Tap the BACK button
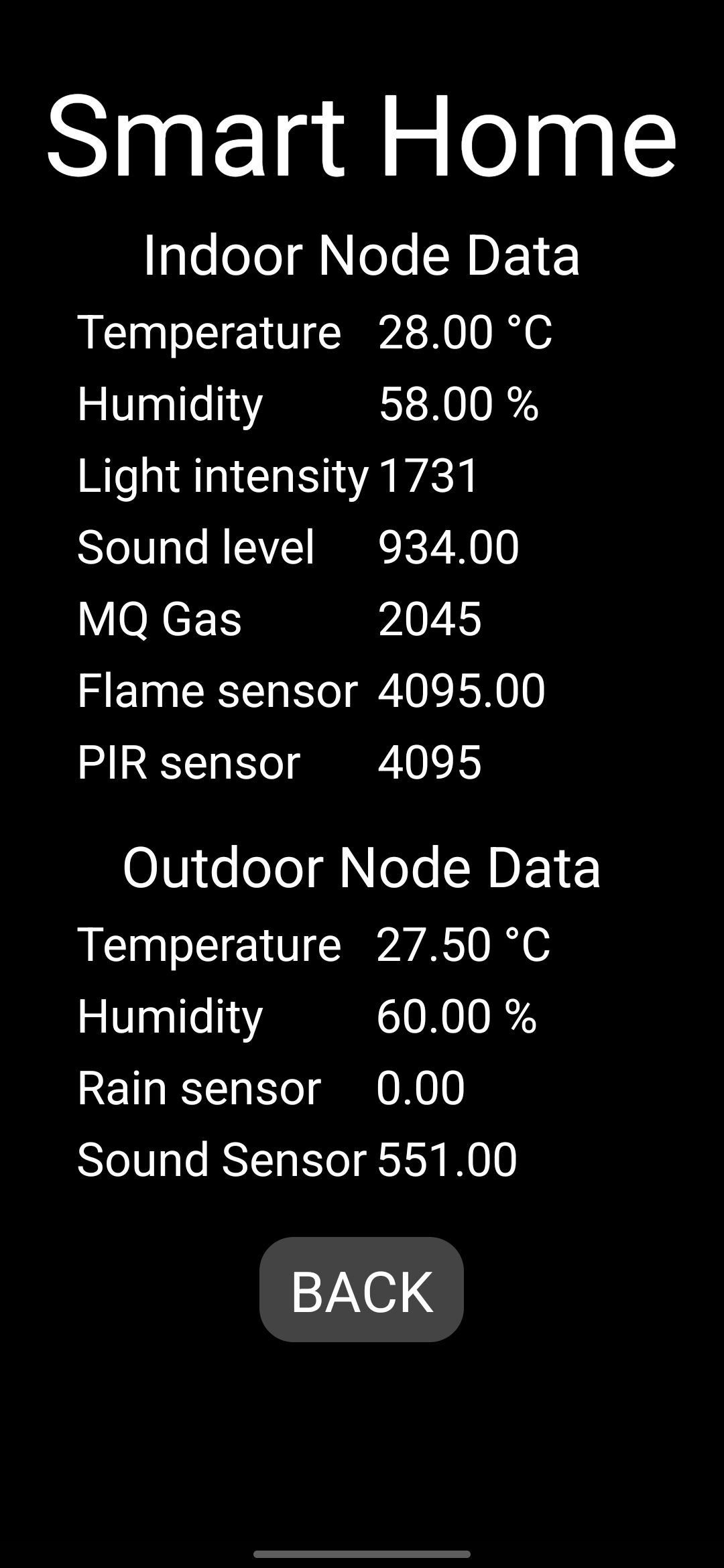 click(361, 1291)
